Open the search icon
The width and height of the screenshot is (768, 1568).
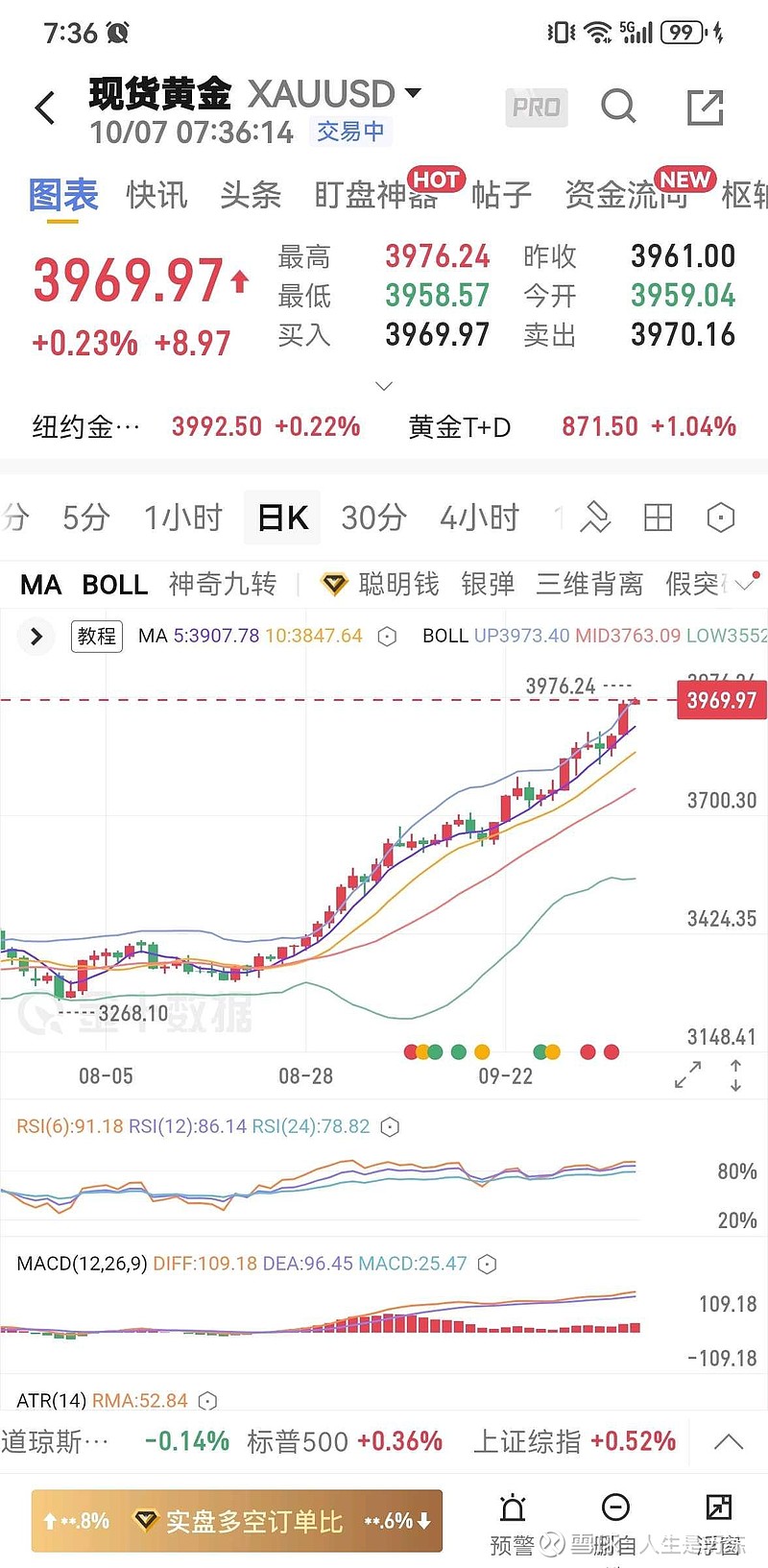[618, 107]
